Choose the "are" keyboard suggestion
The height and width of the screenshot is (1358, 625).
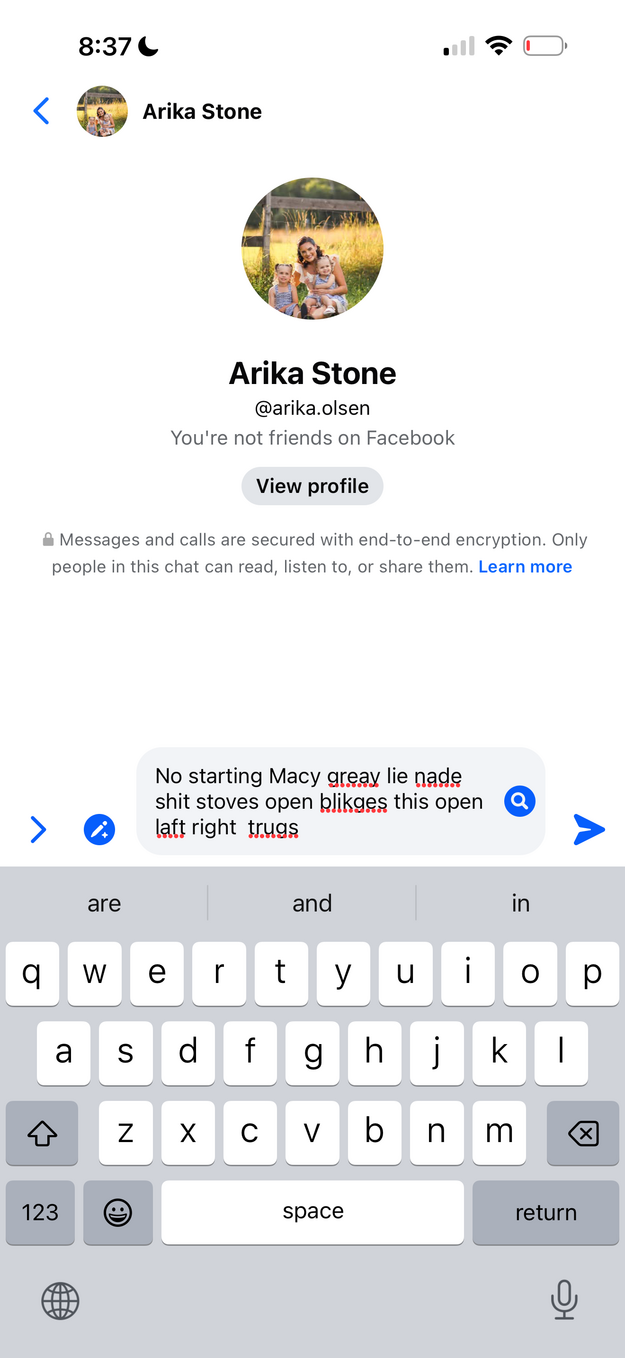tap(104, 904)
